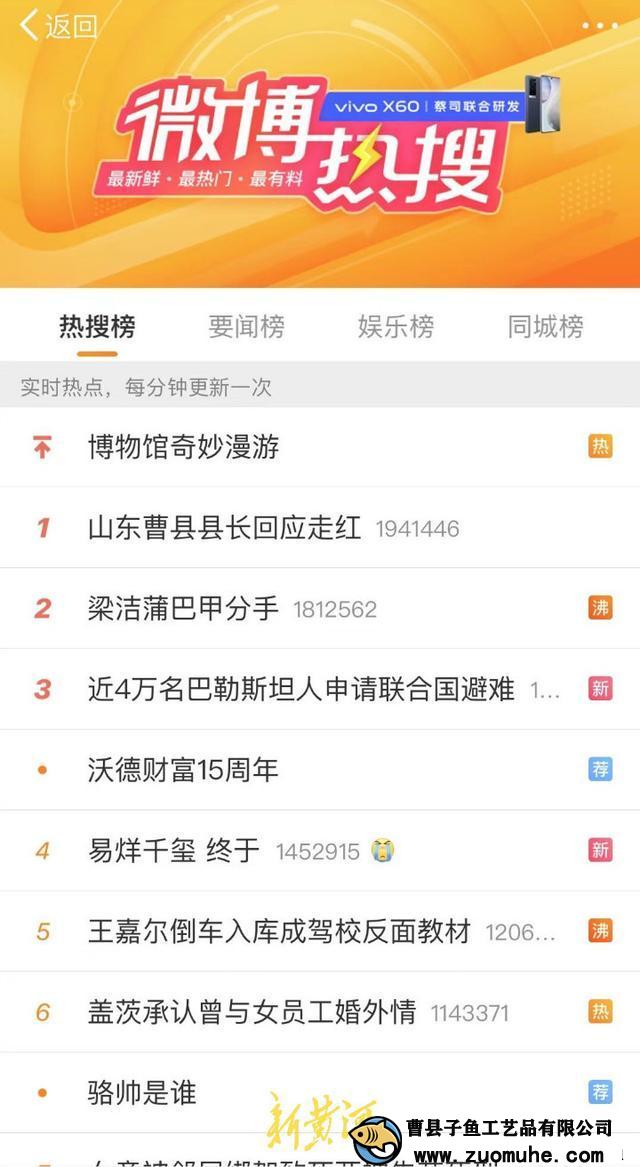640x1167 pixels.
Task: Switch to the 要闻榜 tab
Action: click(246, 326)
